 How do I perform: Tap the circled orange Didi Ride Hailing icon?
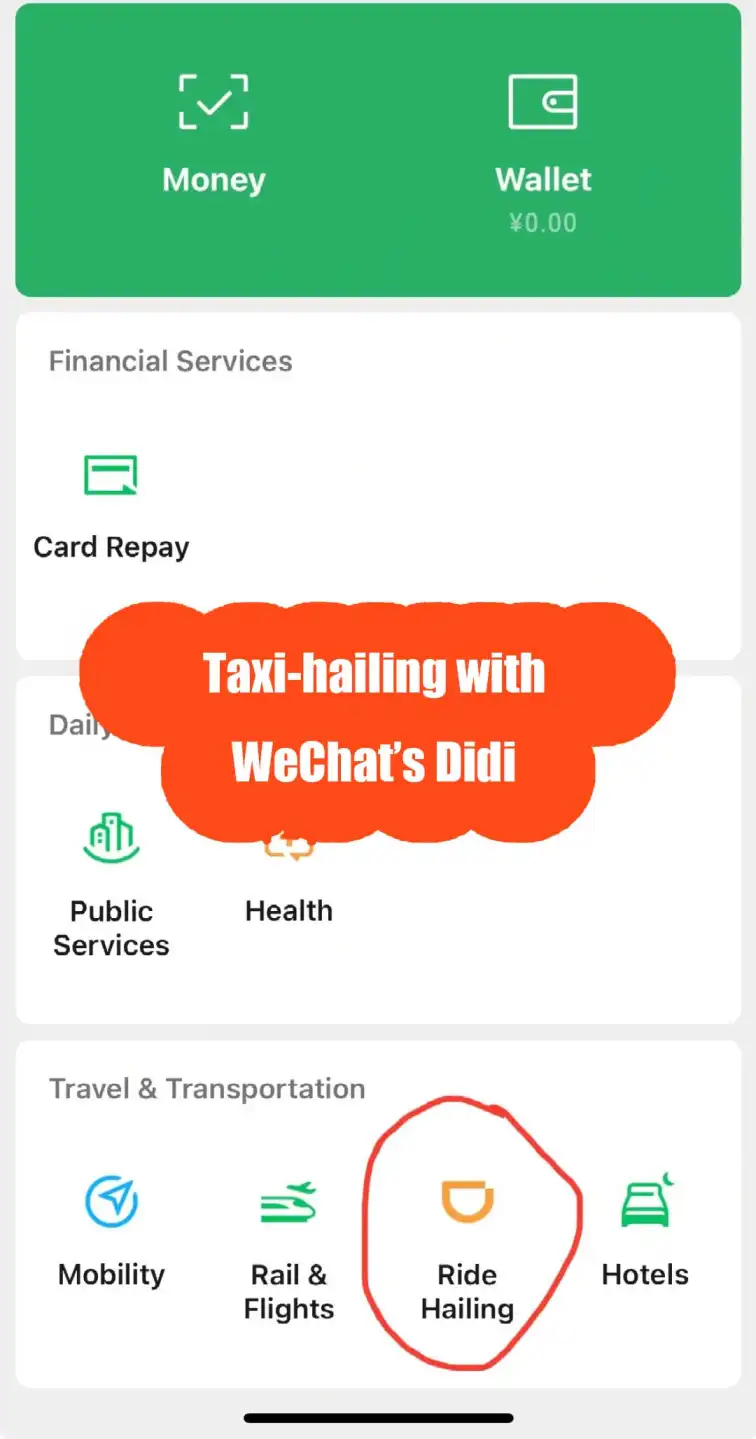(x=467, y=1201)
